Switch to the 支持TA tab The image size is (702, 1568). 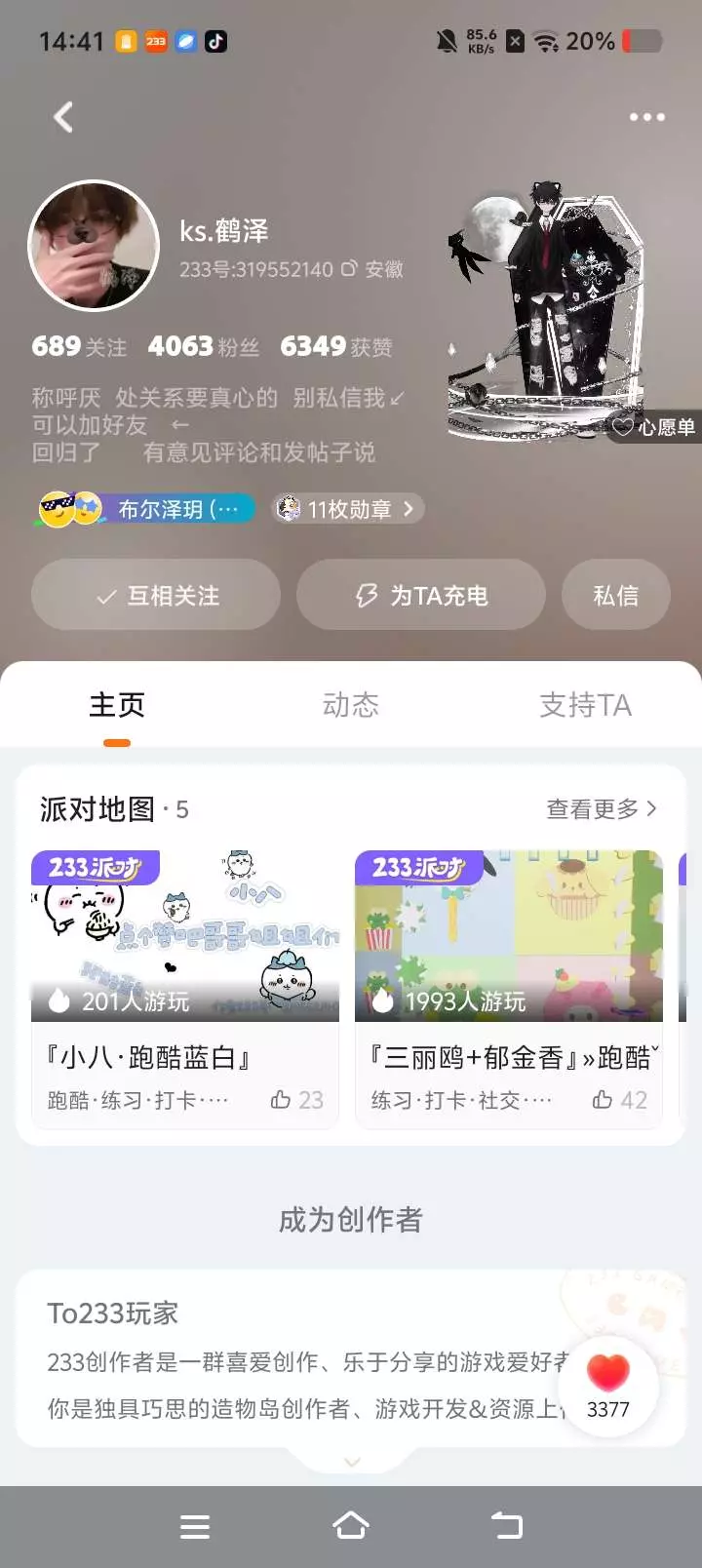[585, 705]
